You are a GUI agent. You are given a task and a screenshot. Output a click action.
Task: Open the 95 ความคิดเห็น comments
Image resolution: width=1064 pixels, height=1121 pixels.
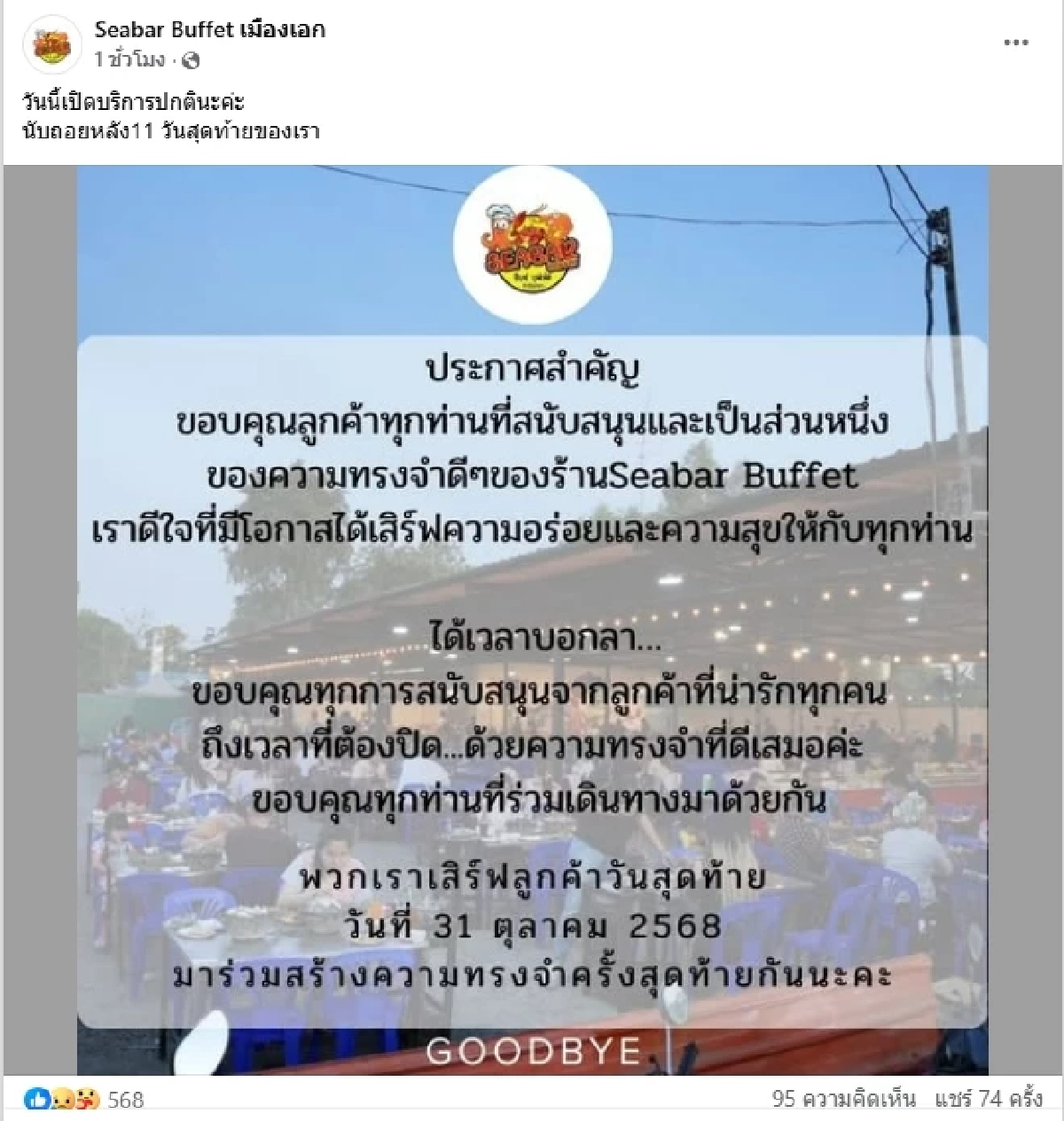842,1100
